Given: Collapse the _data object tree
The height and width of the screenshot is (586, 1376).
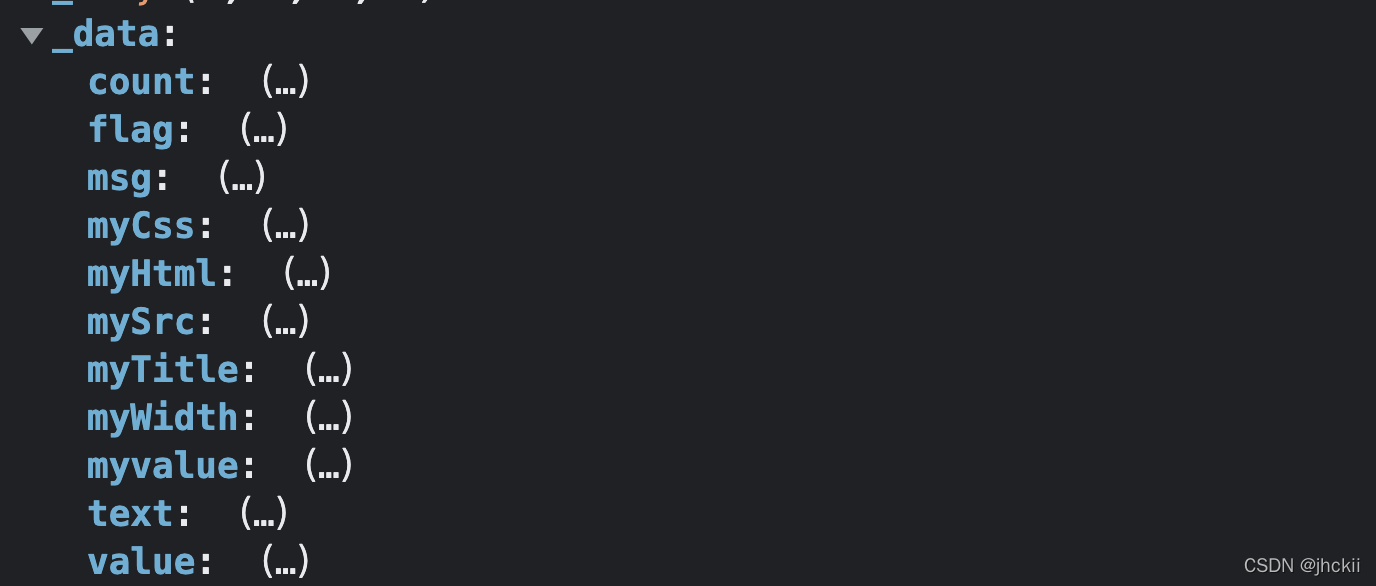Looking at the screenshot, I should (32, 36).
